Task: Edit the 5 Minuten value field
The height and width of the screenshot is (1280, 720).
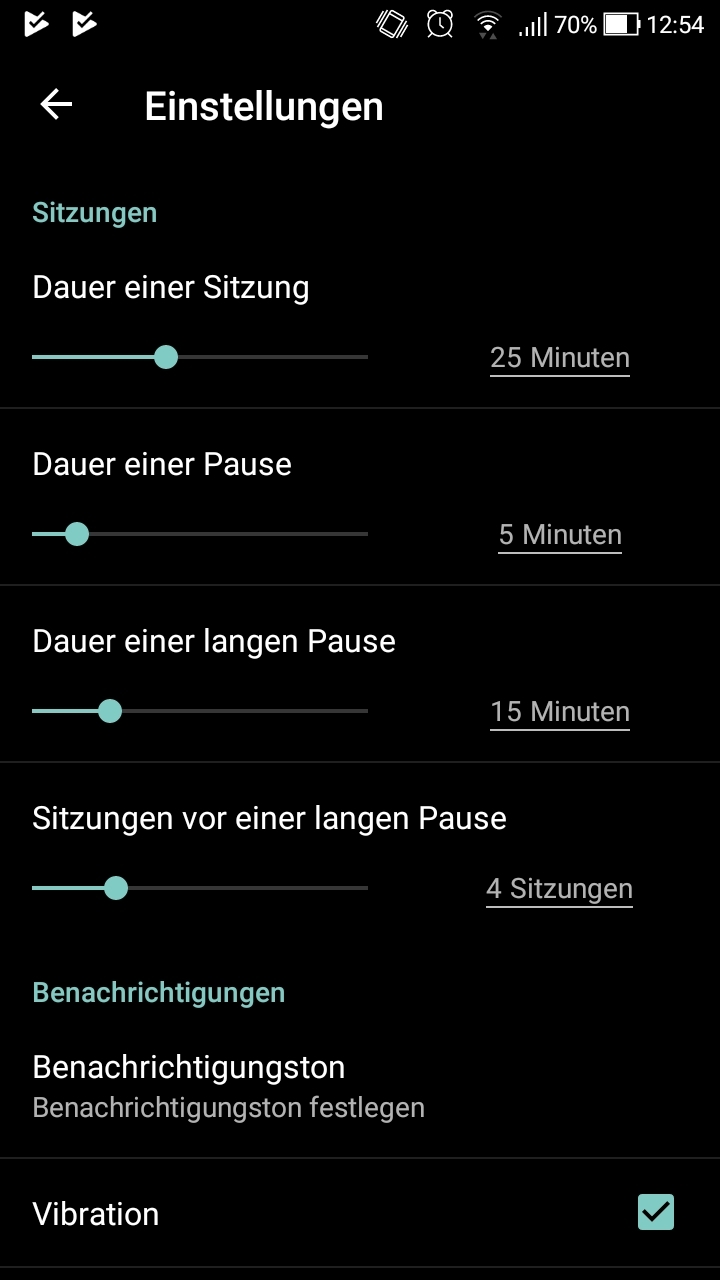Action: pos(559,535)
